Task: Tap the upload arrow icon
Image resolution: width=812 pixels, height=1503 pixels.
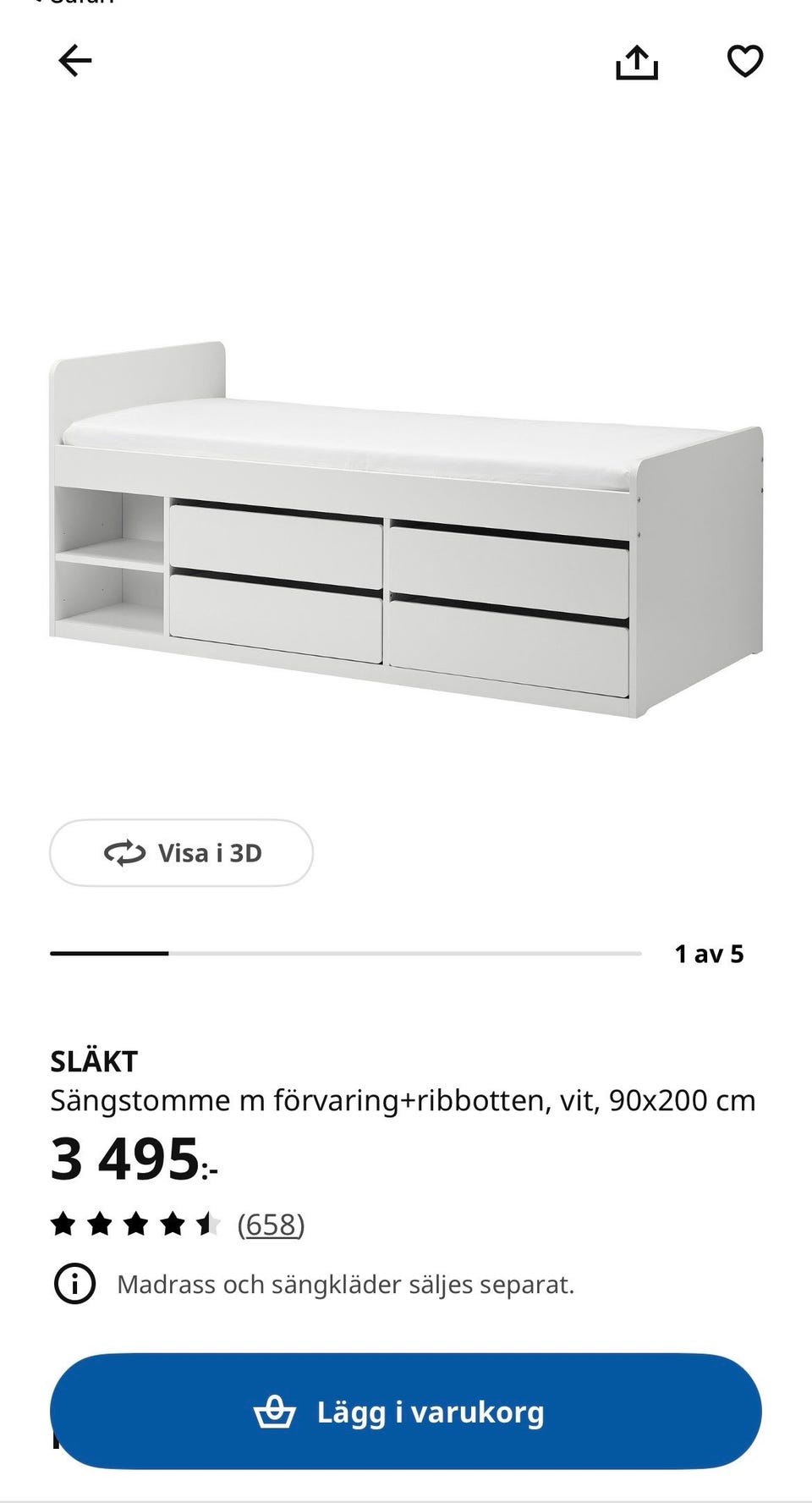Action: pyautogui.click(x=639, y=62)
